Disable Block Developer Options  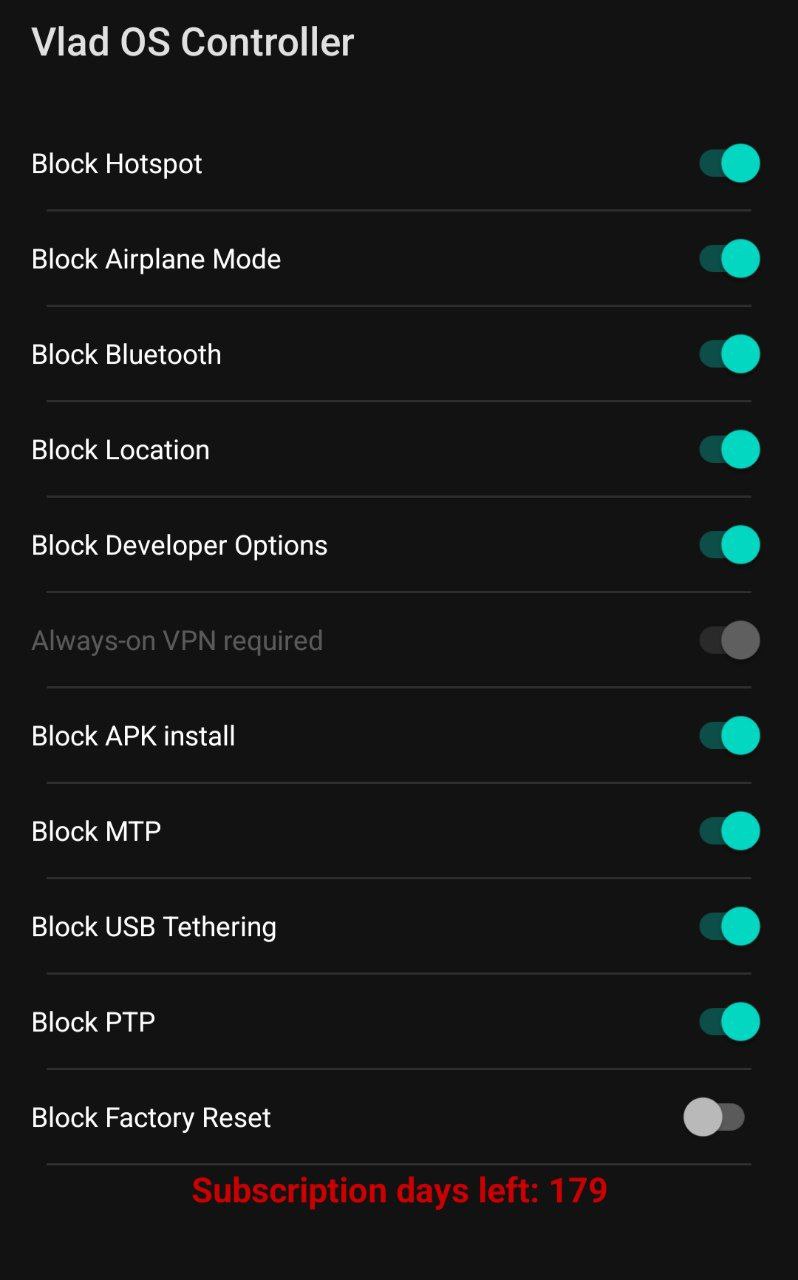(729, 545)
